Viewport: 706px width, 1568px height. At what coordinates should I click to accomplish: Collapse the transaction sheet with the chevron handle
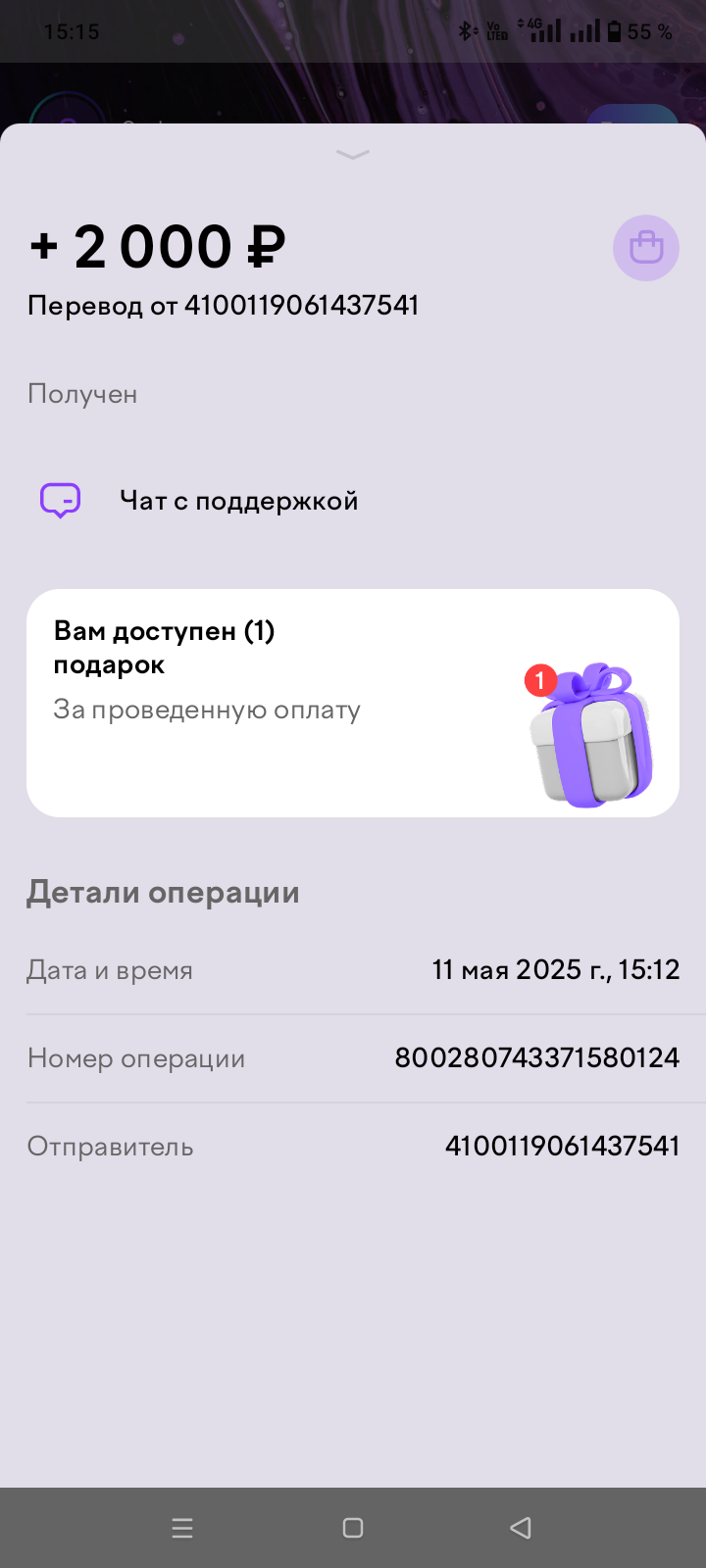(x=352, y=155)
